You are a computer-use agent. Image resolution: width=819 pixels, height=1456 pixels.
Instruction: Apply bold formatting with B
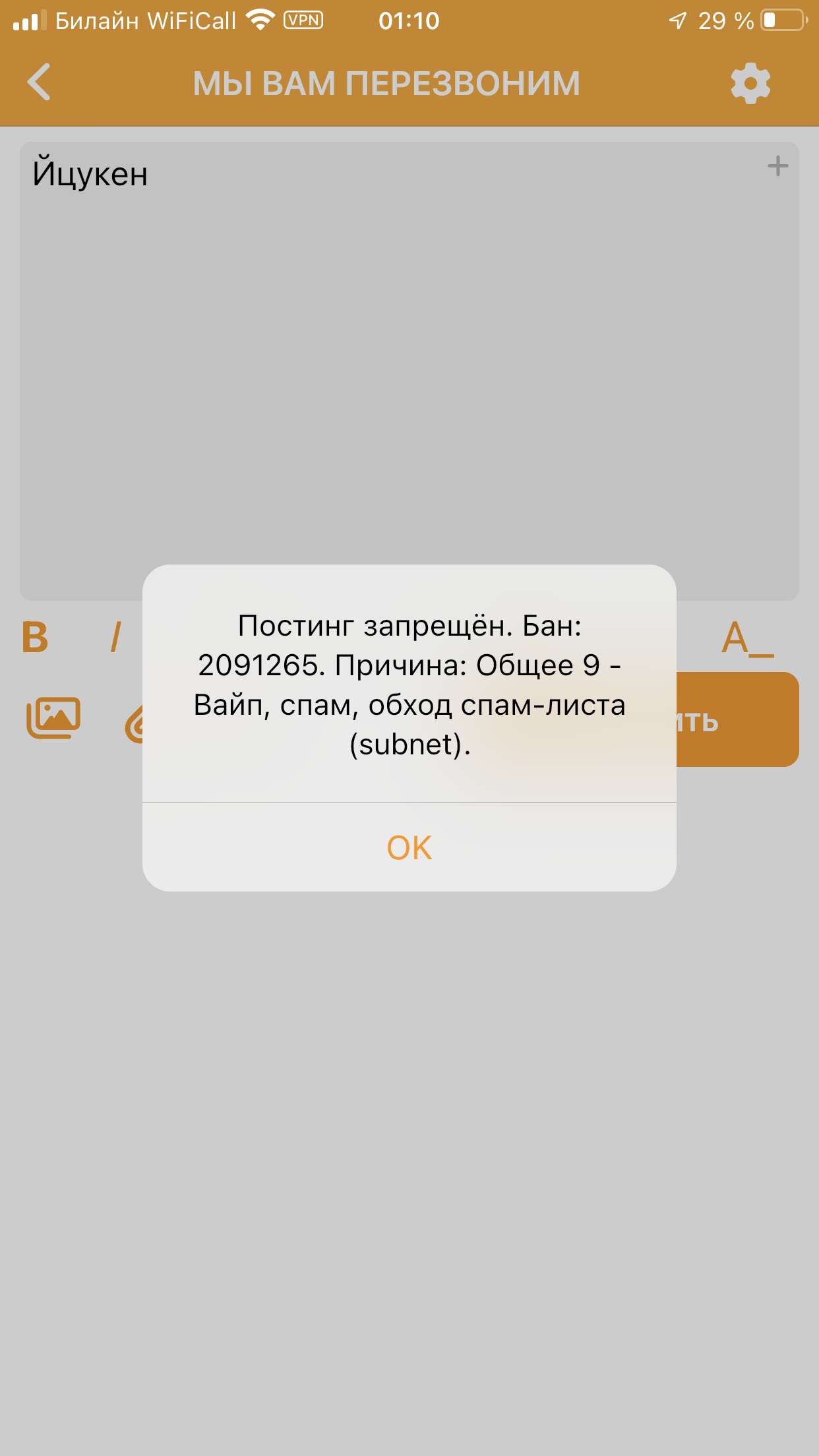[x=35, y=638]
